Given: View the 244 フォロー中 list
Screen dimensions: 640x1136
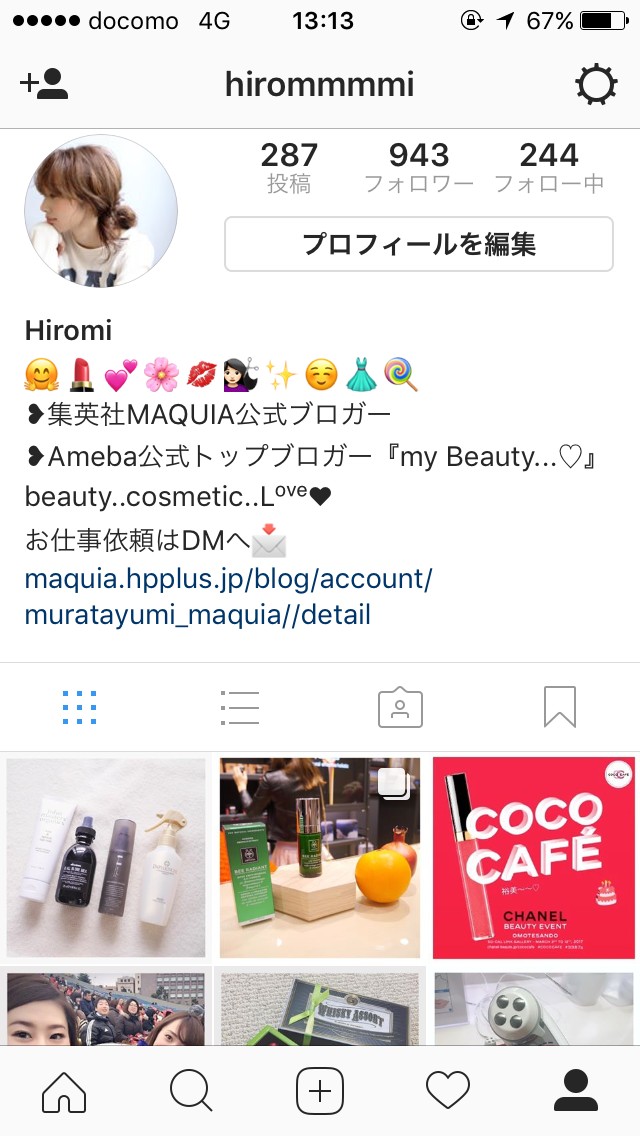Looking at the screenshot, I should [x=548, y=167].
